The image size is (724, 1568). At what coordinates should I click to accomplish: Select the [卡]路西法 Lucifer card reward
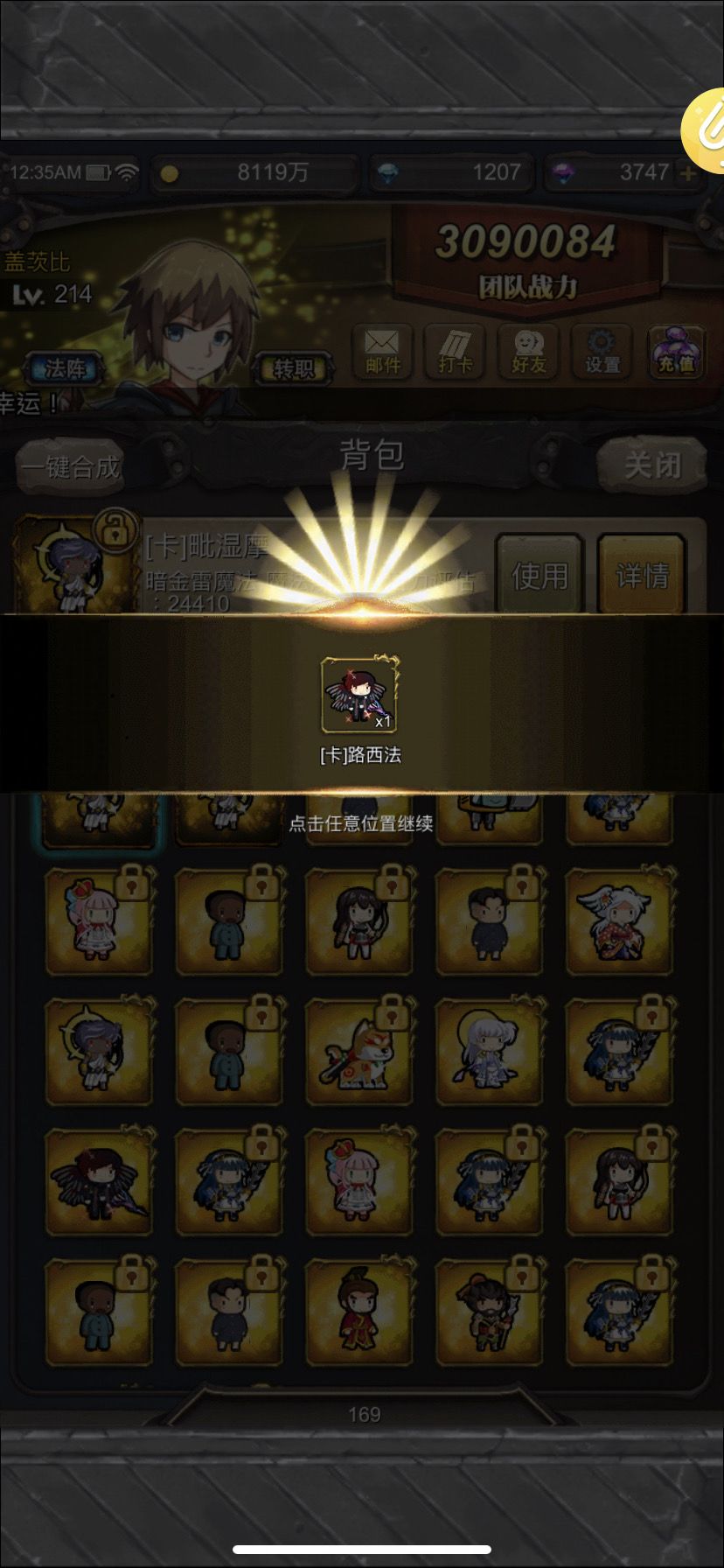click(361, 696)
